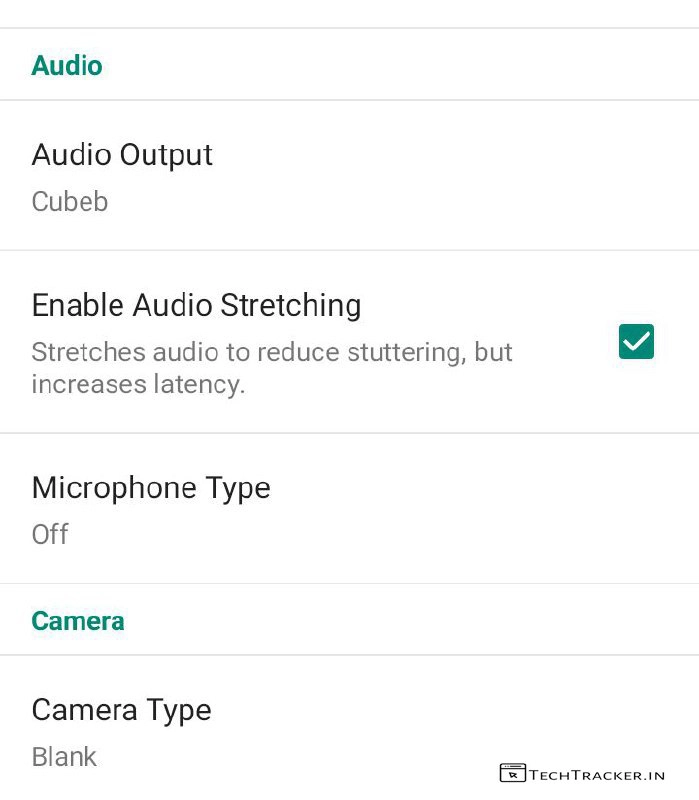The image size is (699, 800).
Task: Uncheck the Enable Audio Stretching checkbox
Action: click(x=636, y=342)
